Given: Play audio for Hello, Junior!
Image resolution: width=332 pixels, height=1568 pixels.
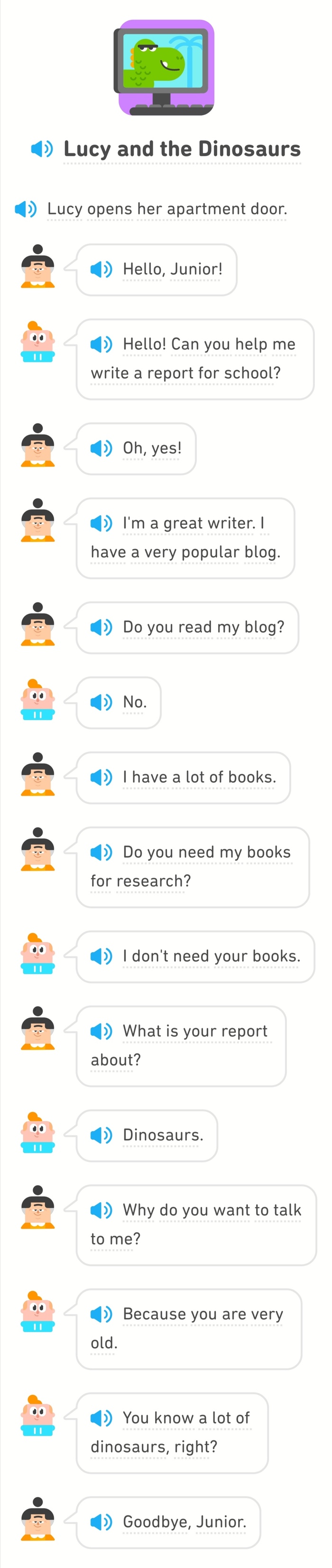Looking at the screenshot, I should pyautogui.click(x=101, y=269).
